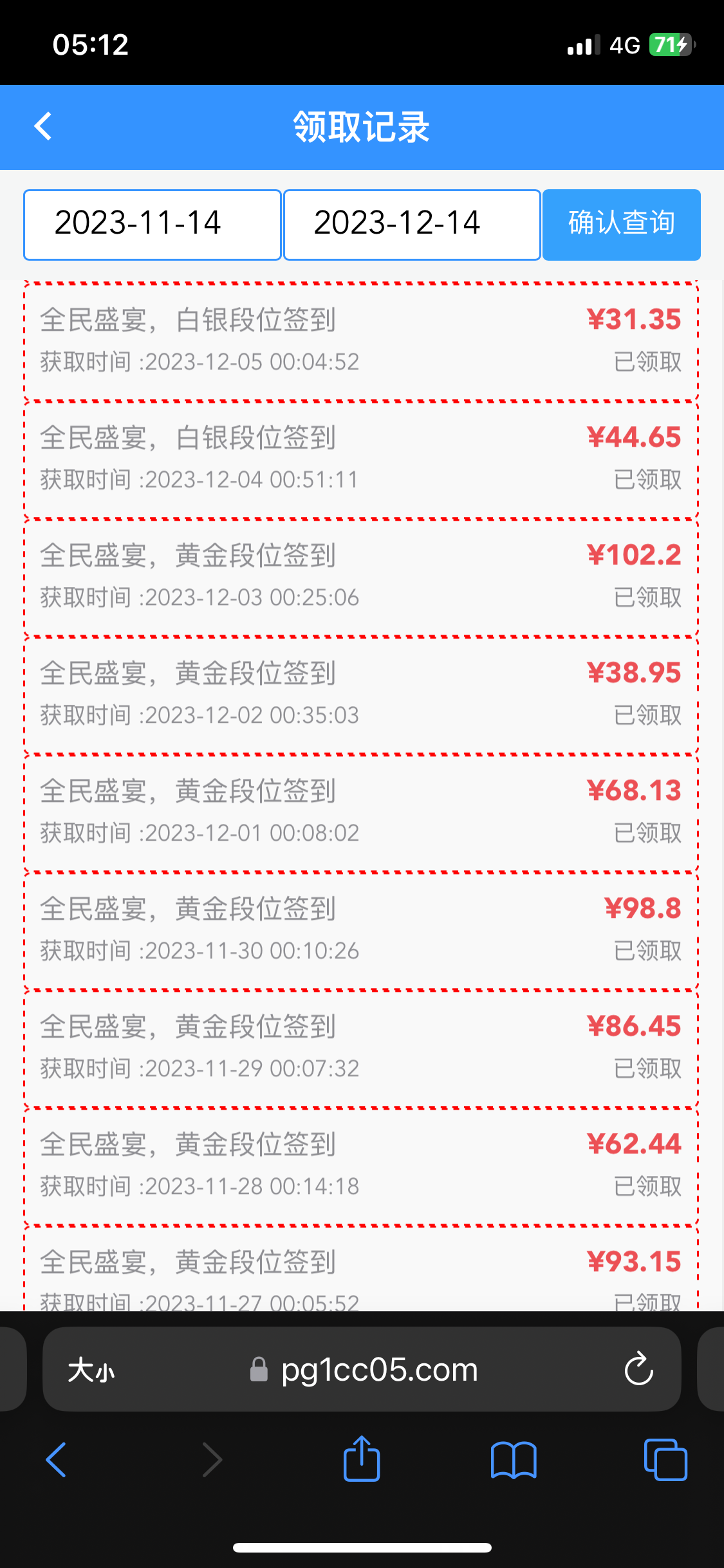This screenshot has height=1568, width=724.
Task: Open the bookmarks book icon
Action: (x=513, y=1460)
